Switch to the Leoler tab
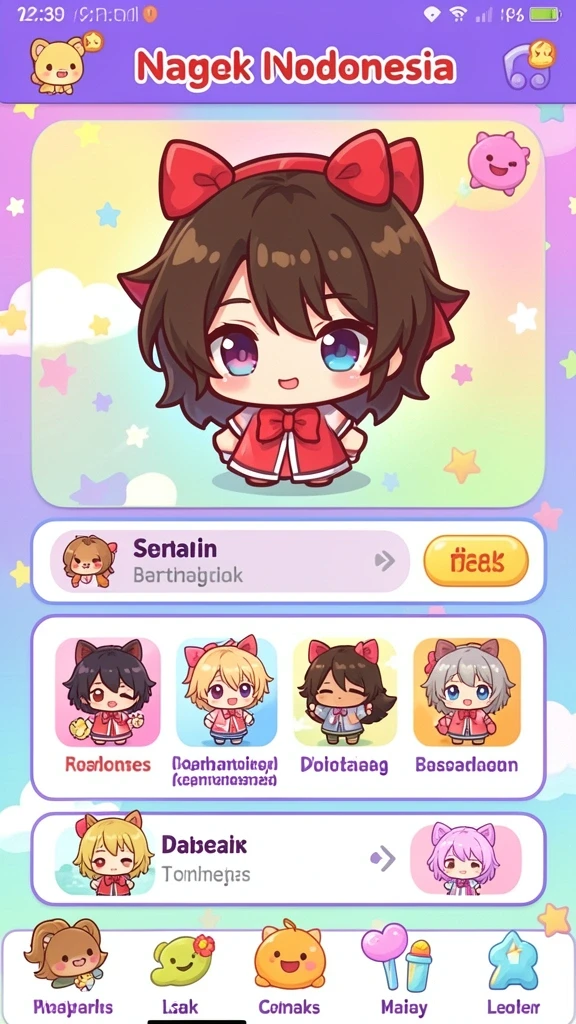The image size is (576, 1024). click(513, 970)
